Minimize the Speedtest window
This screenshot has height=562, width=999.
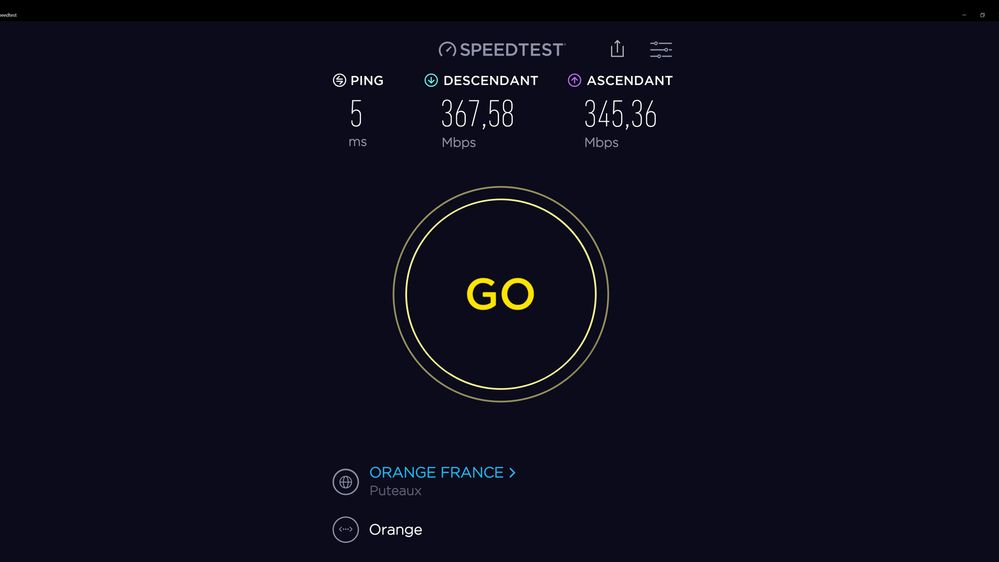[x=964, y=15]
